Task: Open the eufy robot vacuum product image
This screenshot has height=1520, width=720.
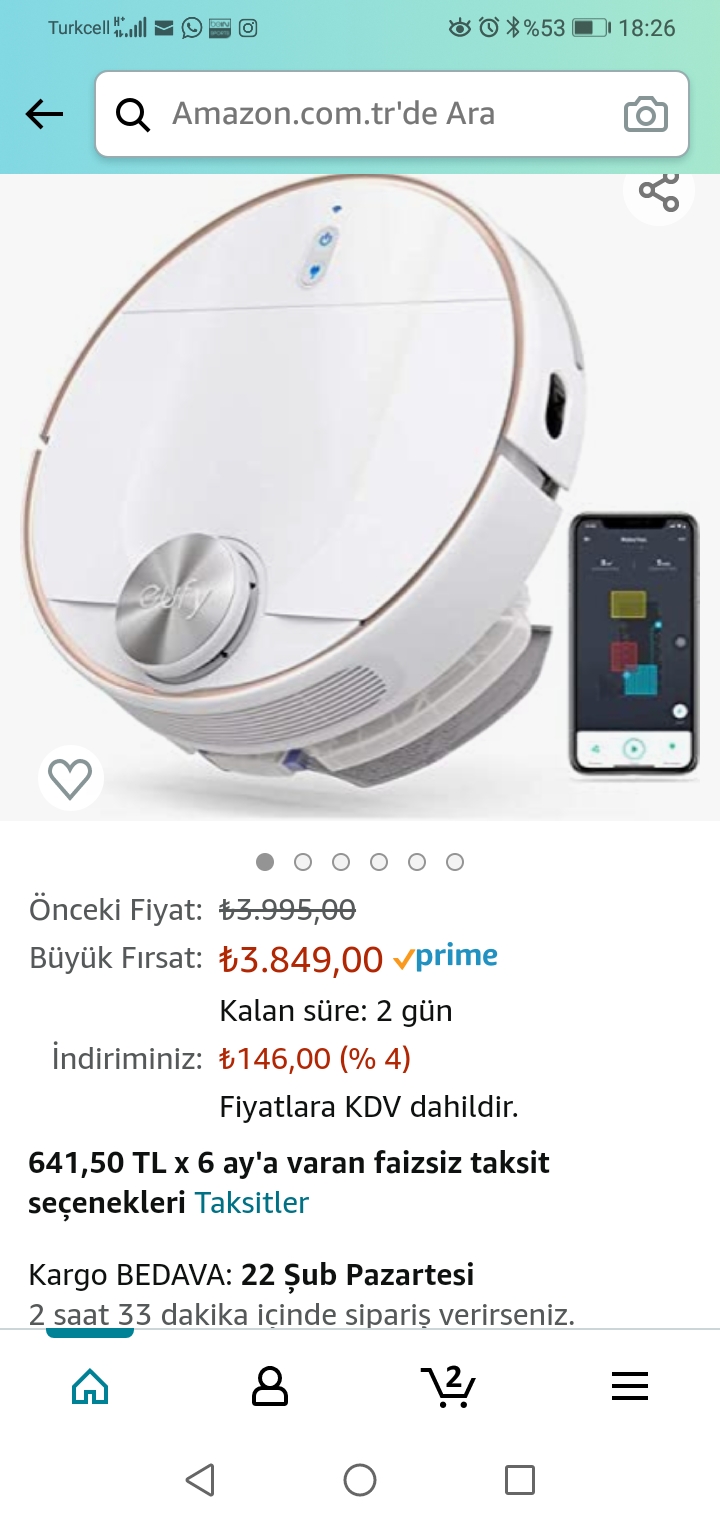Action: click(x=360, y=498)
